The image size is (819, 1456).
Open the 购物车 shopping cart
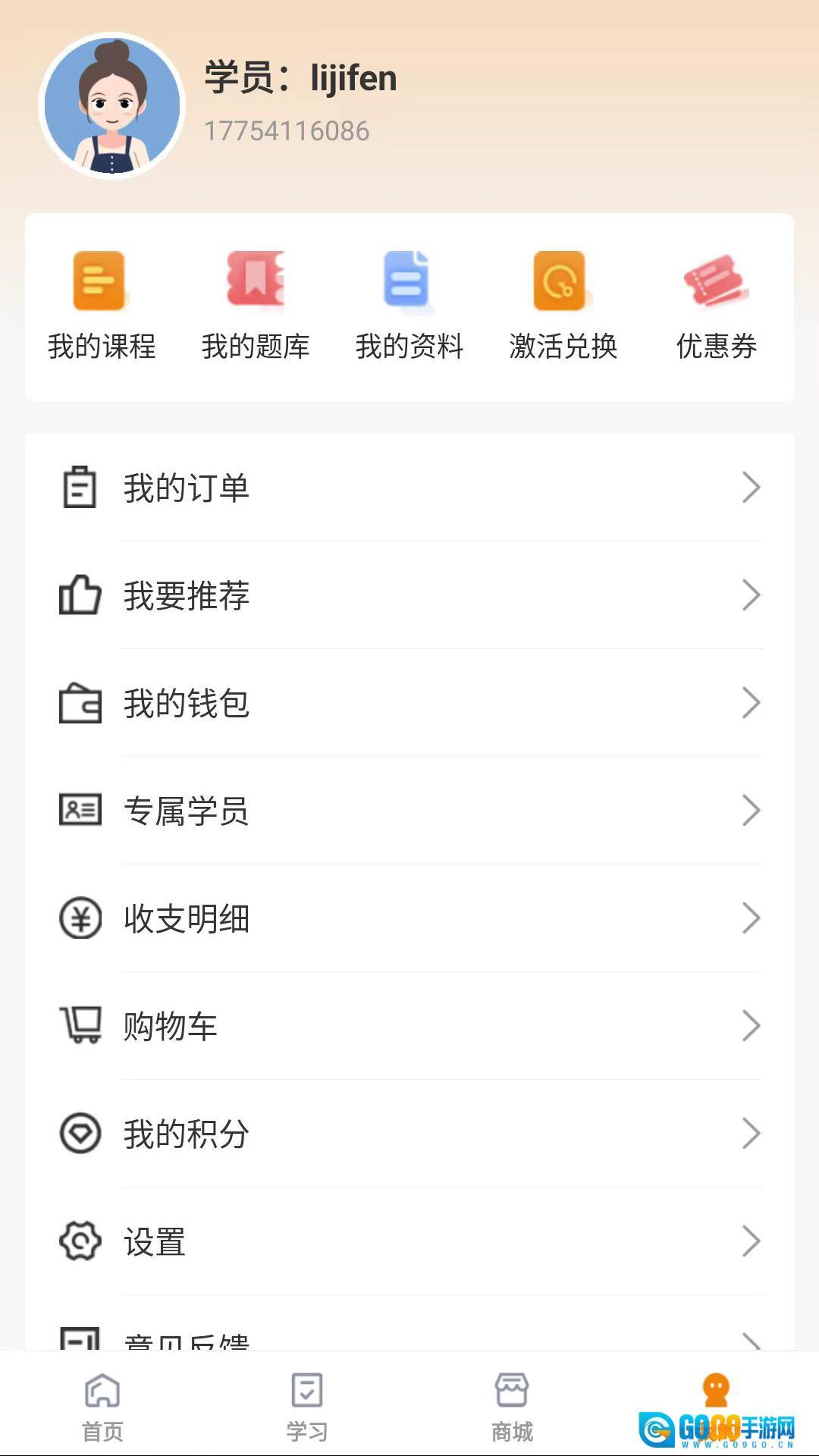tap(409, 1026)
